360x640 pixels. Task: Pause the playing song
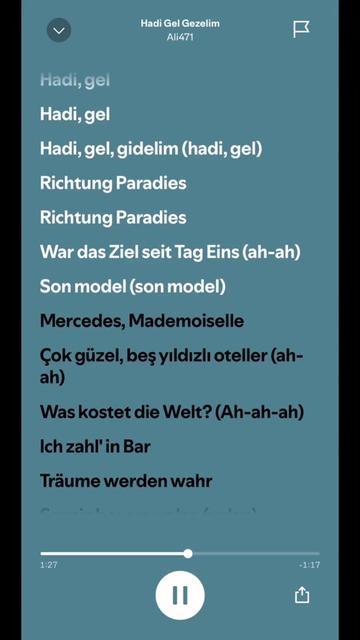point(180,595)
